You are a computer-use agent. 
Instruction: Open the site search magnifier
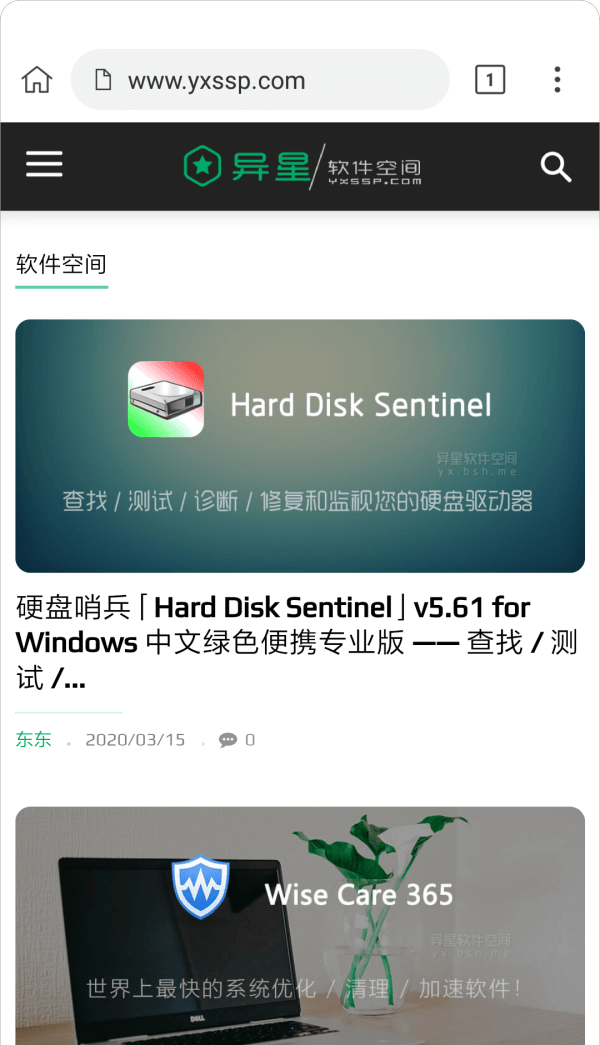point(556,166)
